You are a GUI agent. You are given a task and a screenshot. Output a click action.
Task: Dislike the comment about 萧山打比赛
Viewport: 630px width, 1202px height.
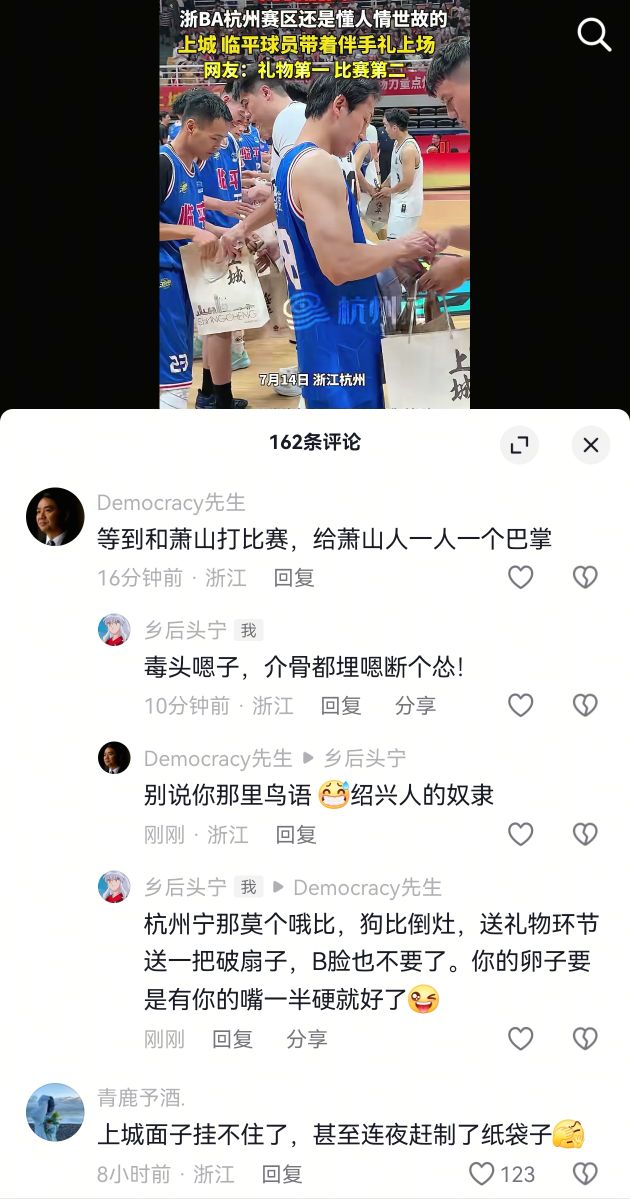(585, 577)
